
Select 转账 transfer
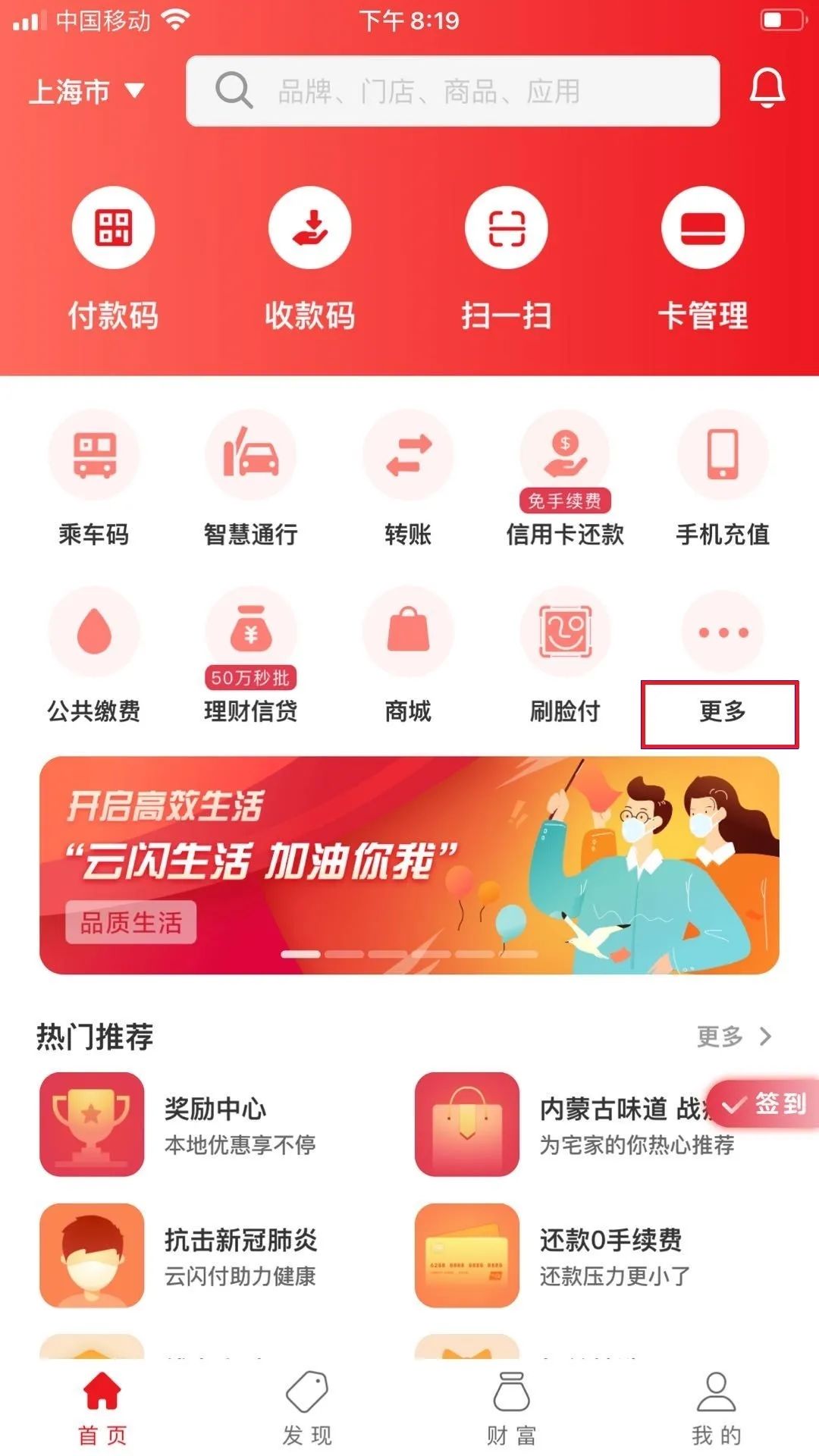(408, 478)
